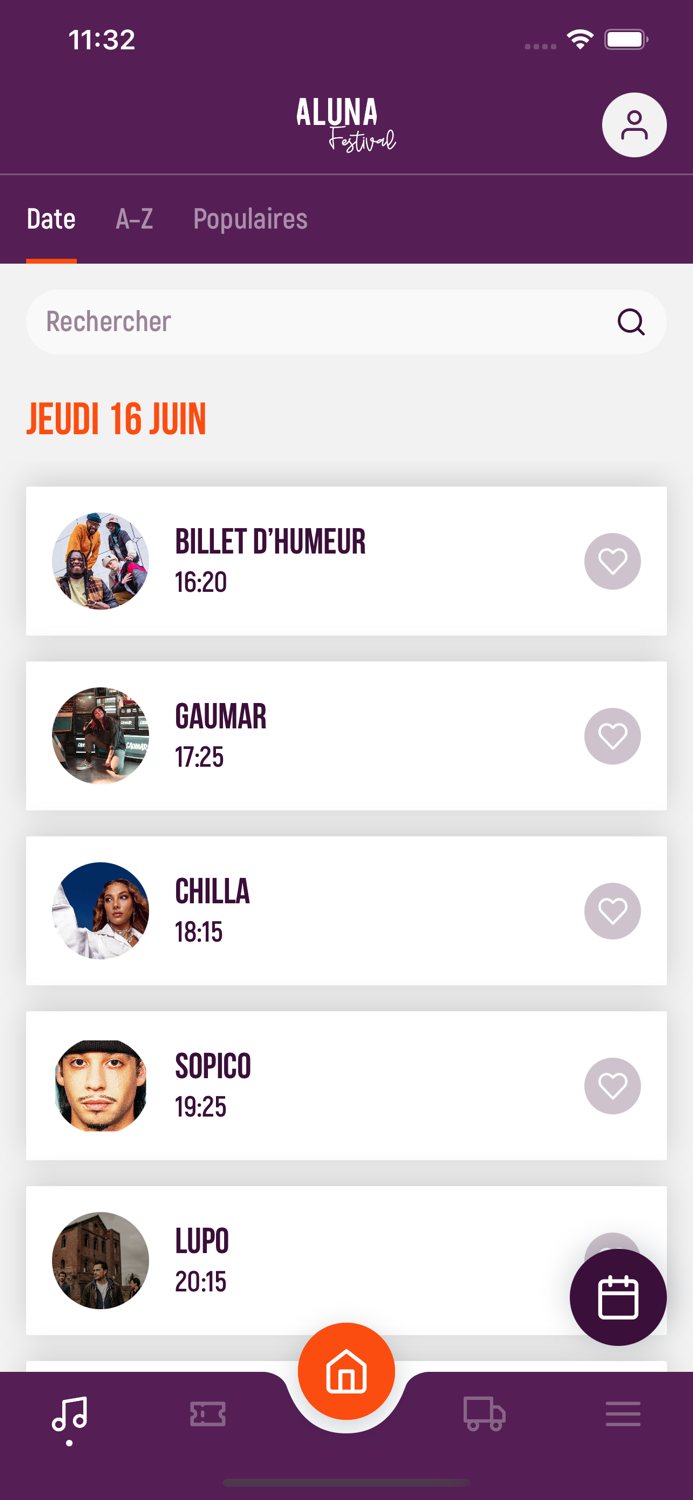
Task: Add Chilla to favorites
Action: pos(612,911)
